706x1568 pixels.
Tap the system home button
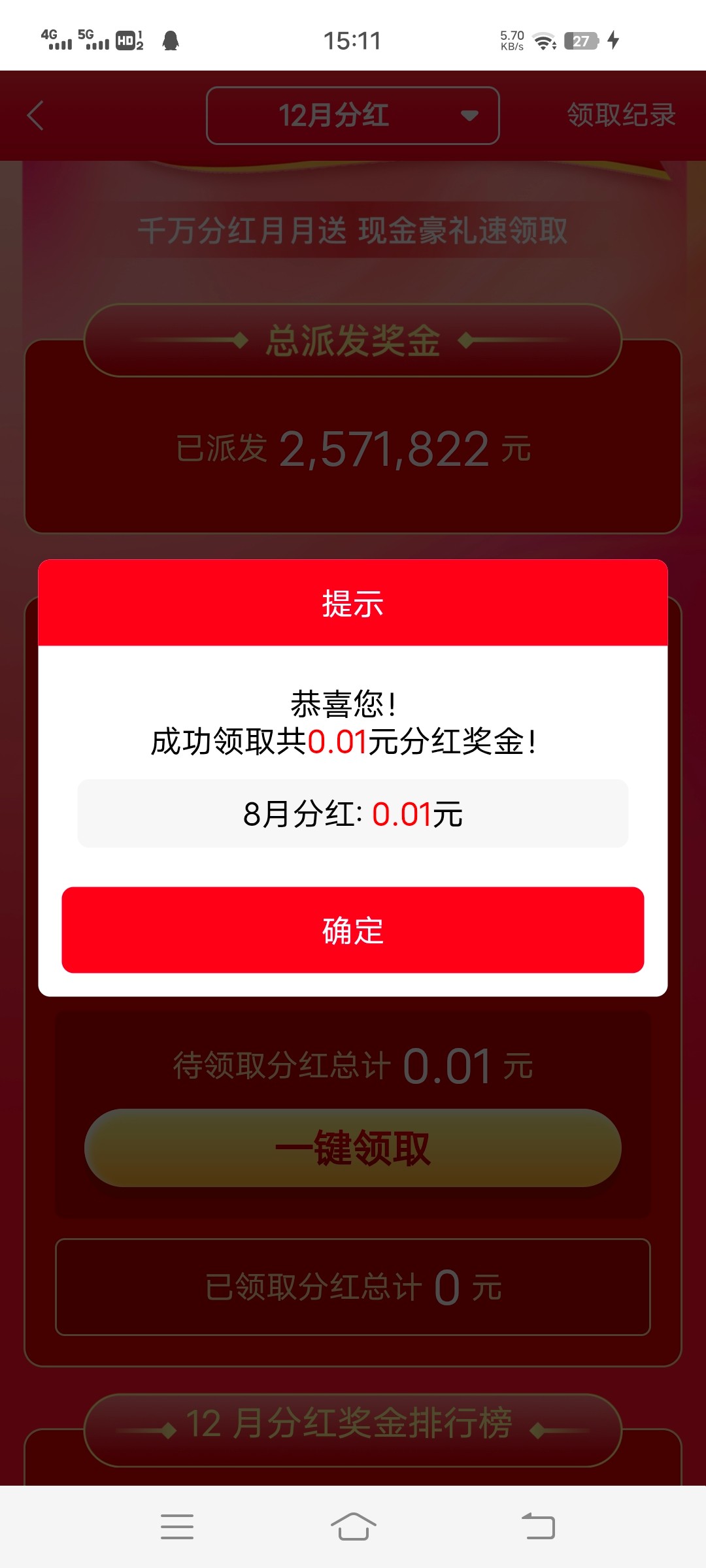tap(353, 1527)
